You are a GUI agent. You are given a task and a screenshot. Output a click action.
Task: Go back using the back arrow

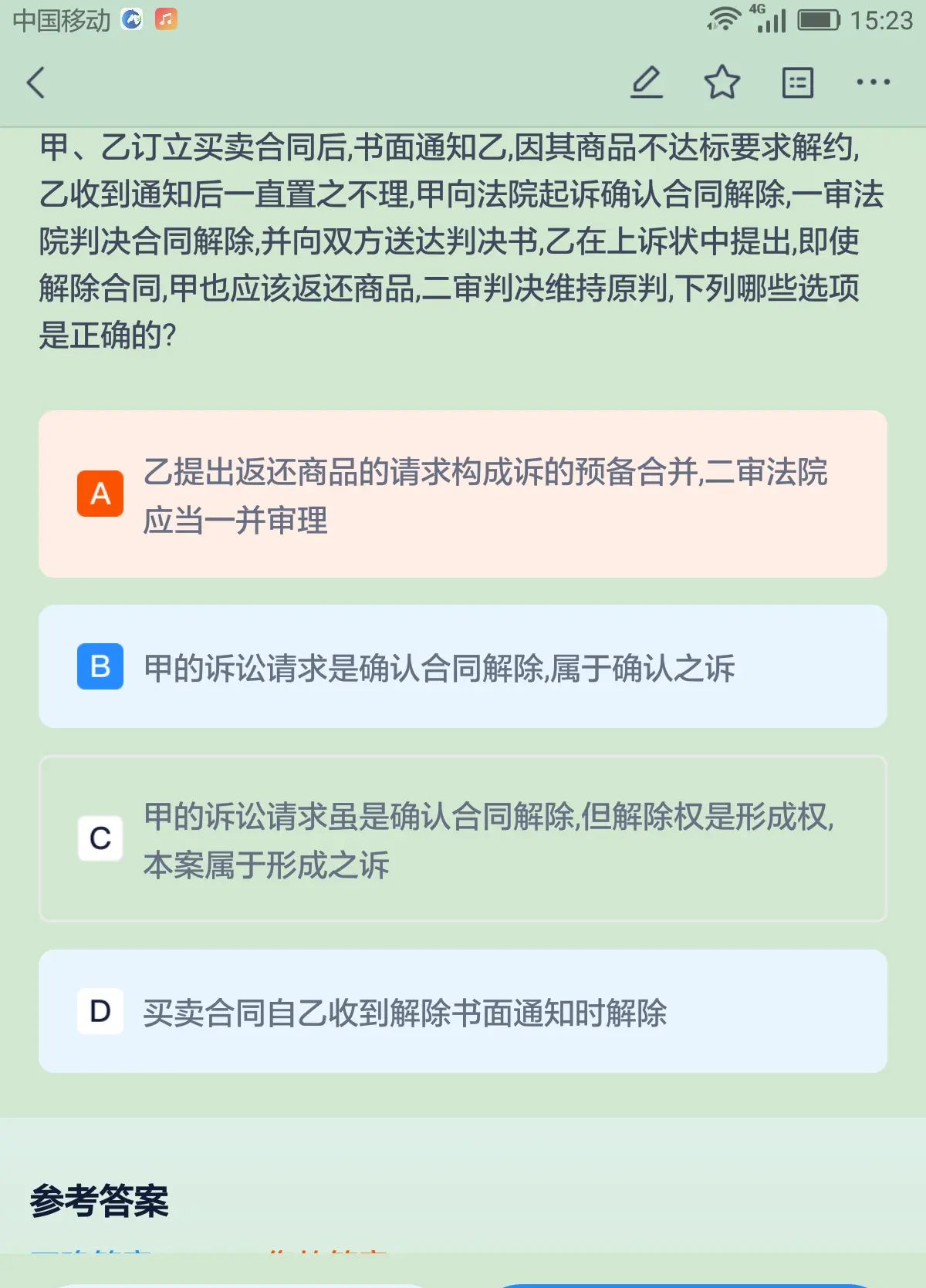(x=36, y=82)
